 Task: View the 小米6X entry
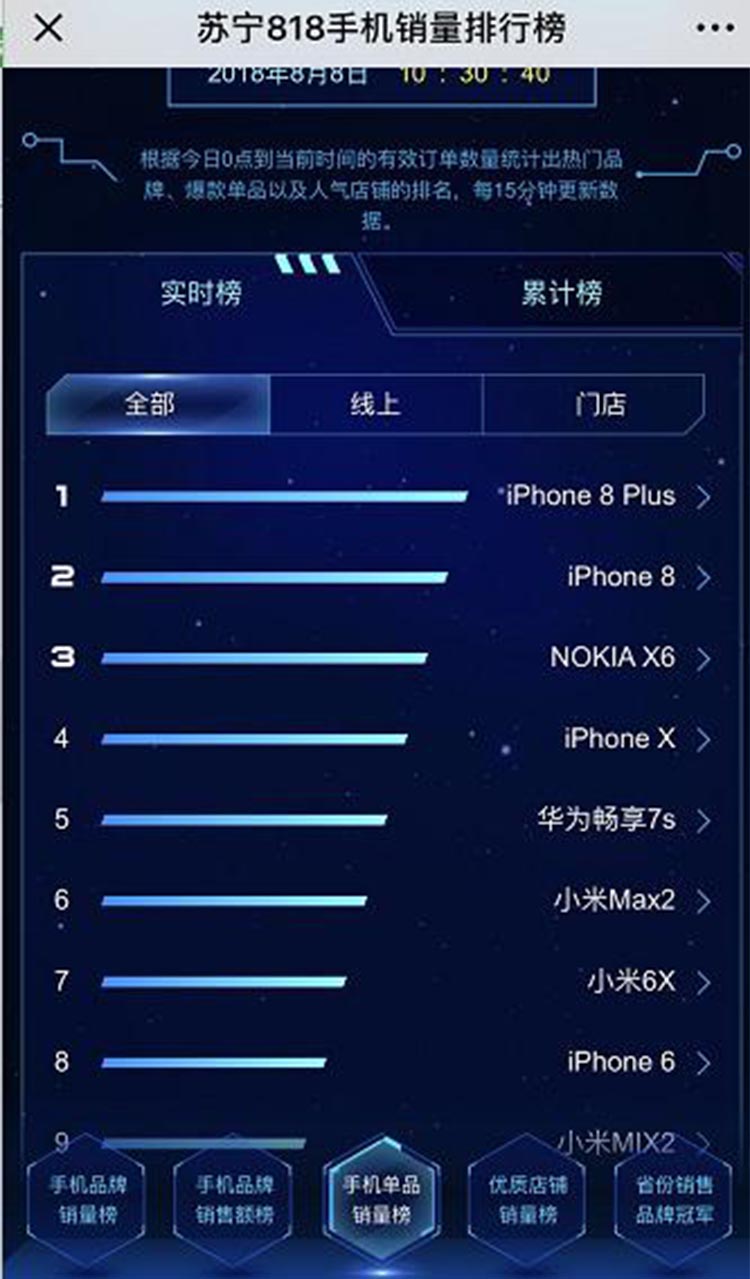[630, 981]
